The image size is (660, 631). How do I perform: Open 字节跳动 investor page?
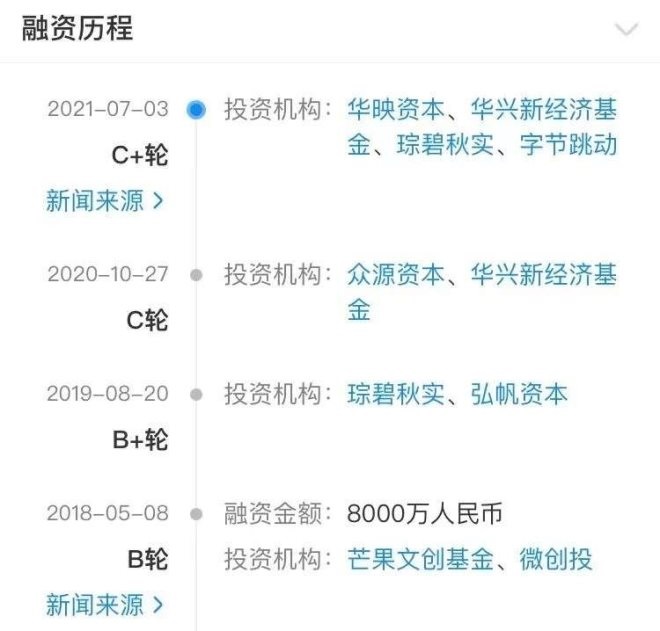coord(568,144)
